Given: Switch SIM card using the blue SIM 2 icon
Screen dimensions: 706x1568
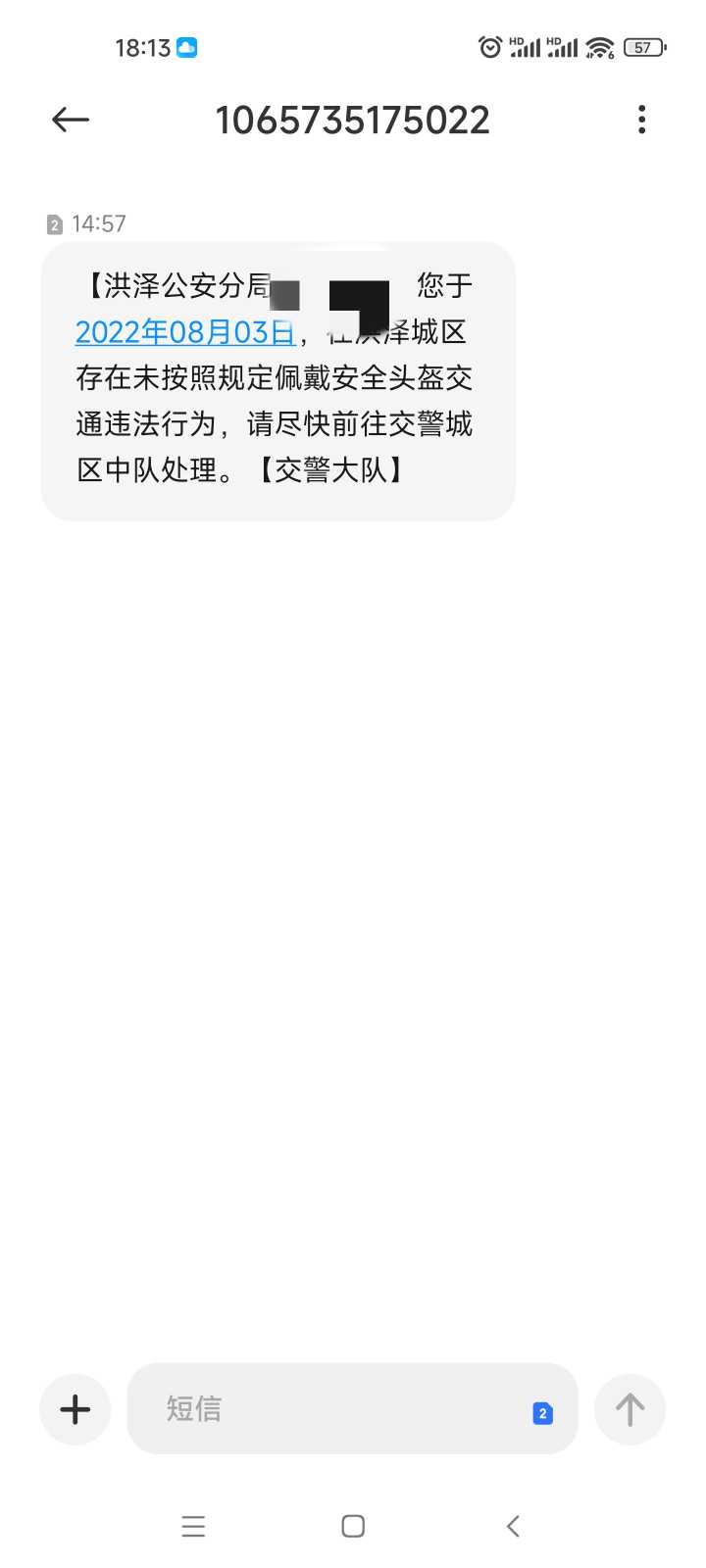Looking at the screenshot, I should [542, 1412].
